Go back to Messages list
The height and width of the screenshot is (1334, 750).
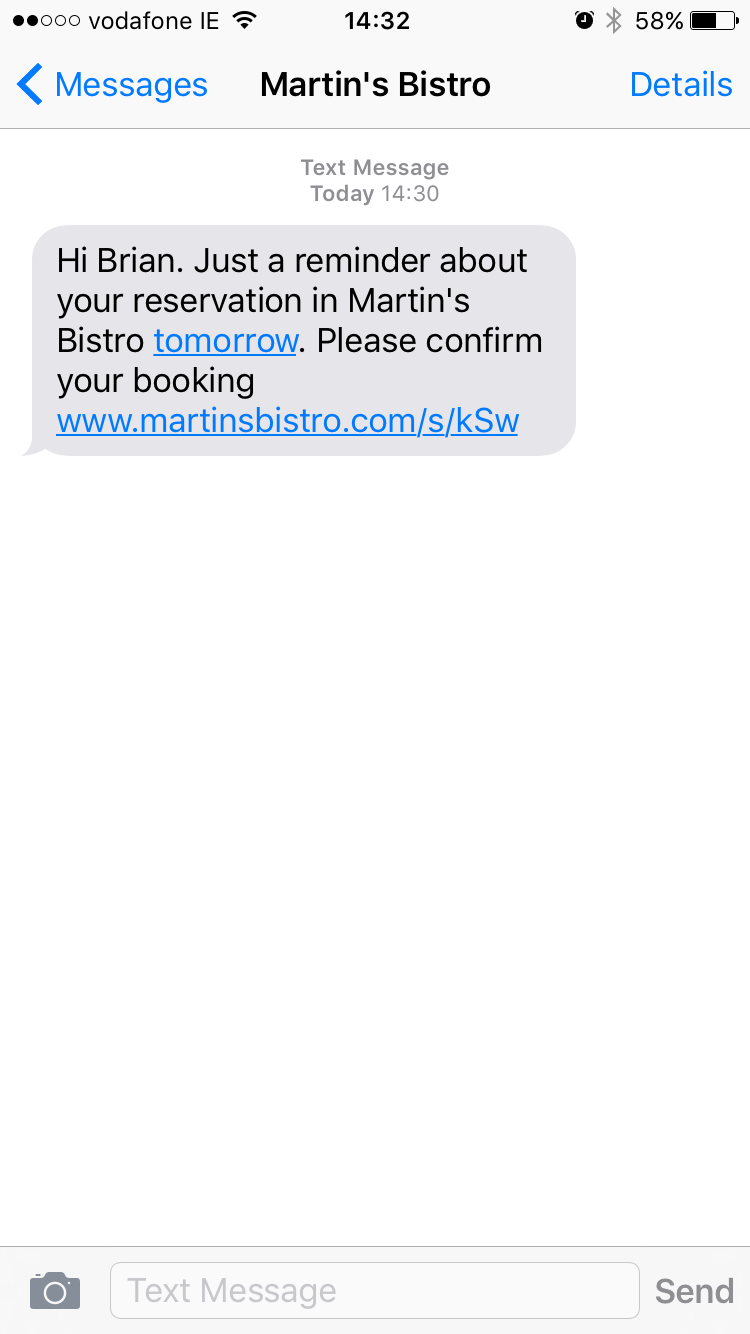coord(112,85)
